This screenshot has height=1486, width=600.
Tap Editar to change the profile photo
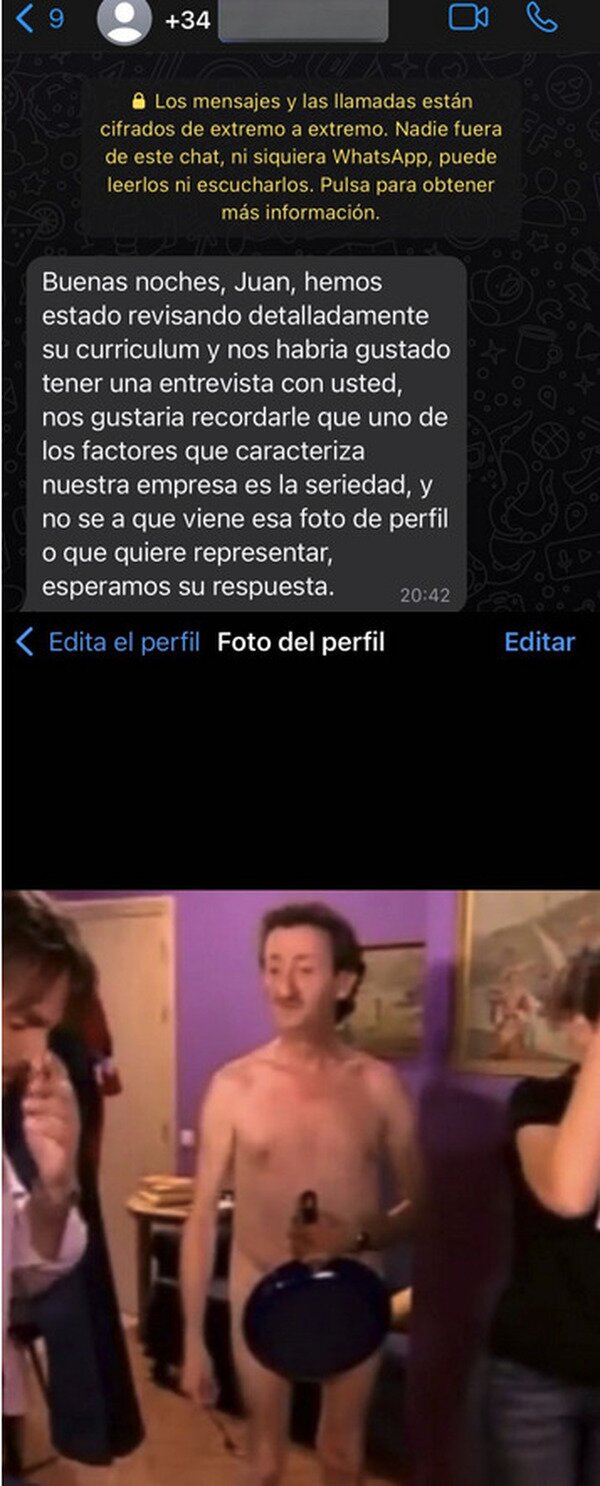click(540, 642)
